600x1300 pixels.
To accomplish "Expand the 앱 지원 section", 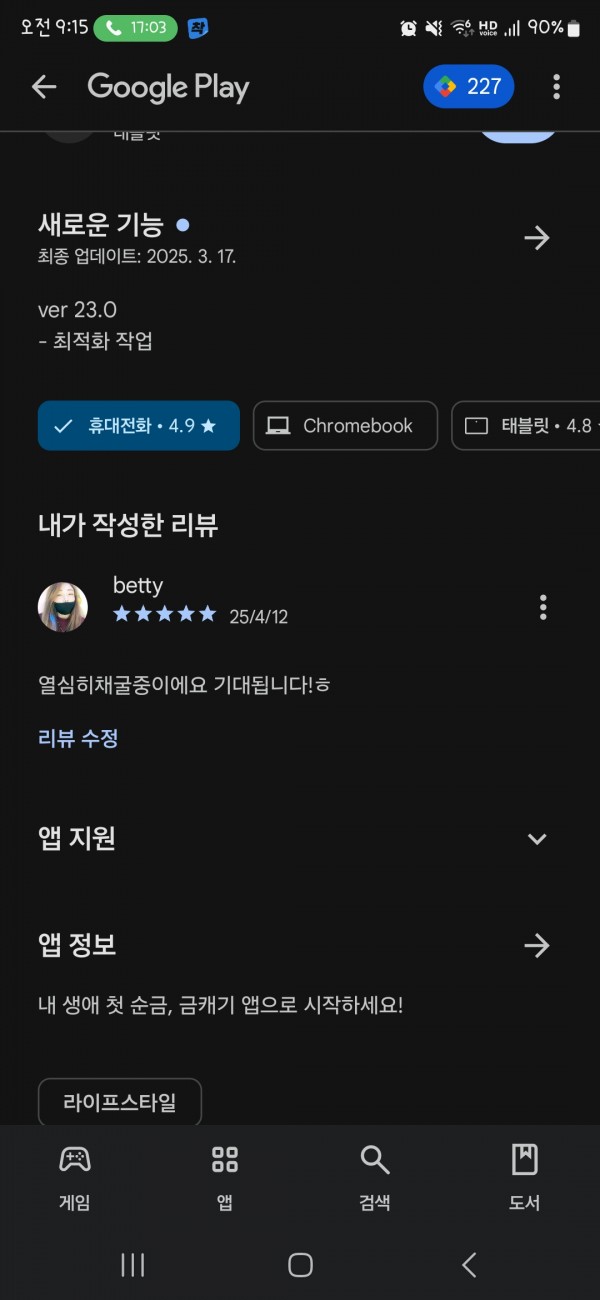I will (537, 839).
